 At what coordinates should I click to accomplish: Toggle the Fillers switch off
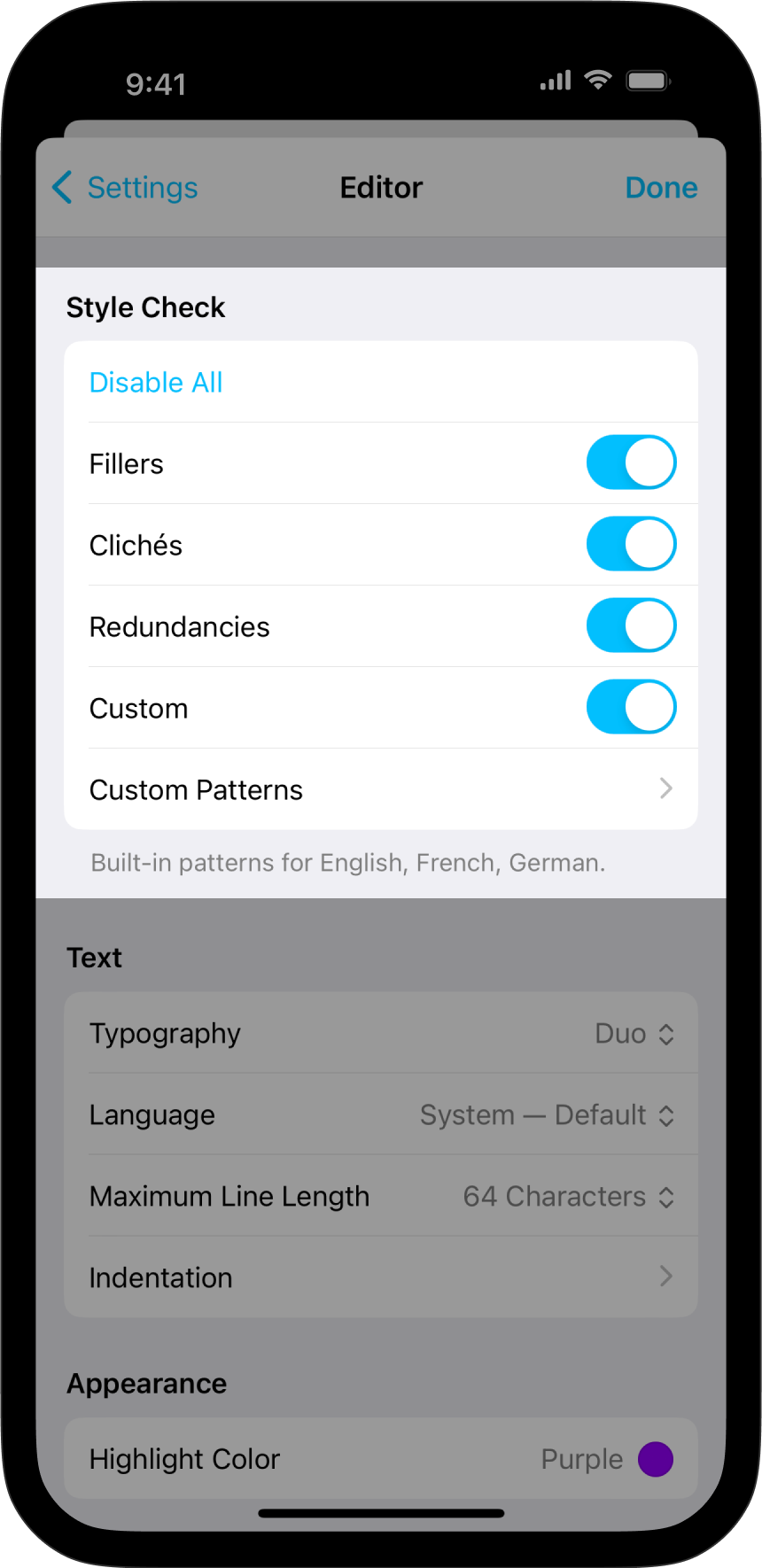pyautogui.click(x=631, y=462)
